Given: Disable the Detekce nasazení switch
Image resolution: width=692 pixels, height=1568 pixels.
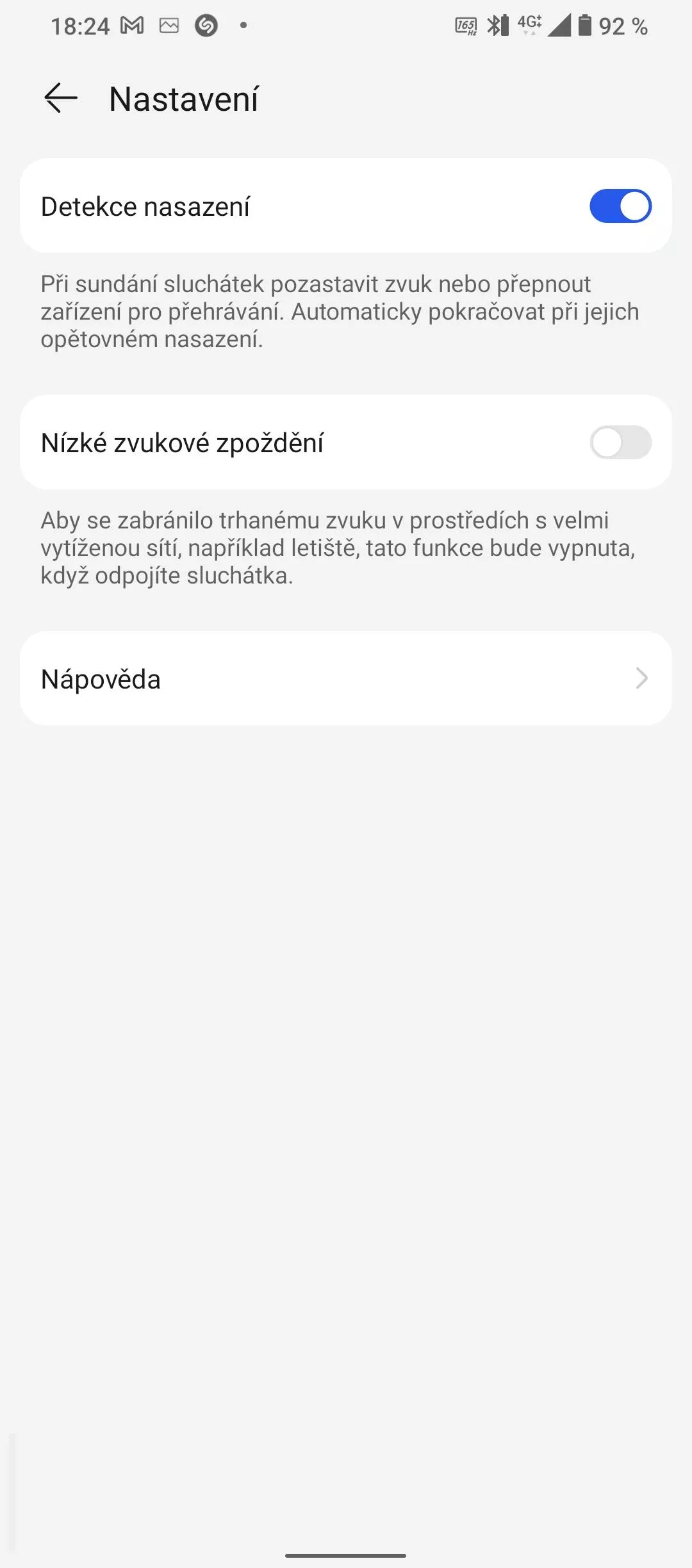Looking at the screenshot, I should [x=620, y=206].
